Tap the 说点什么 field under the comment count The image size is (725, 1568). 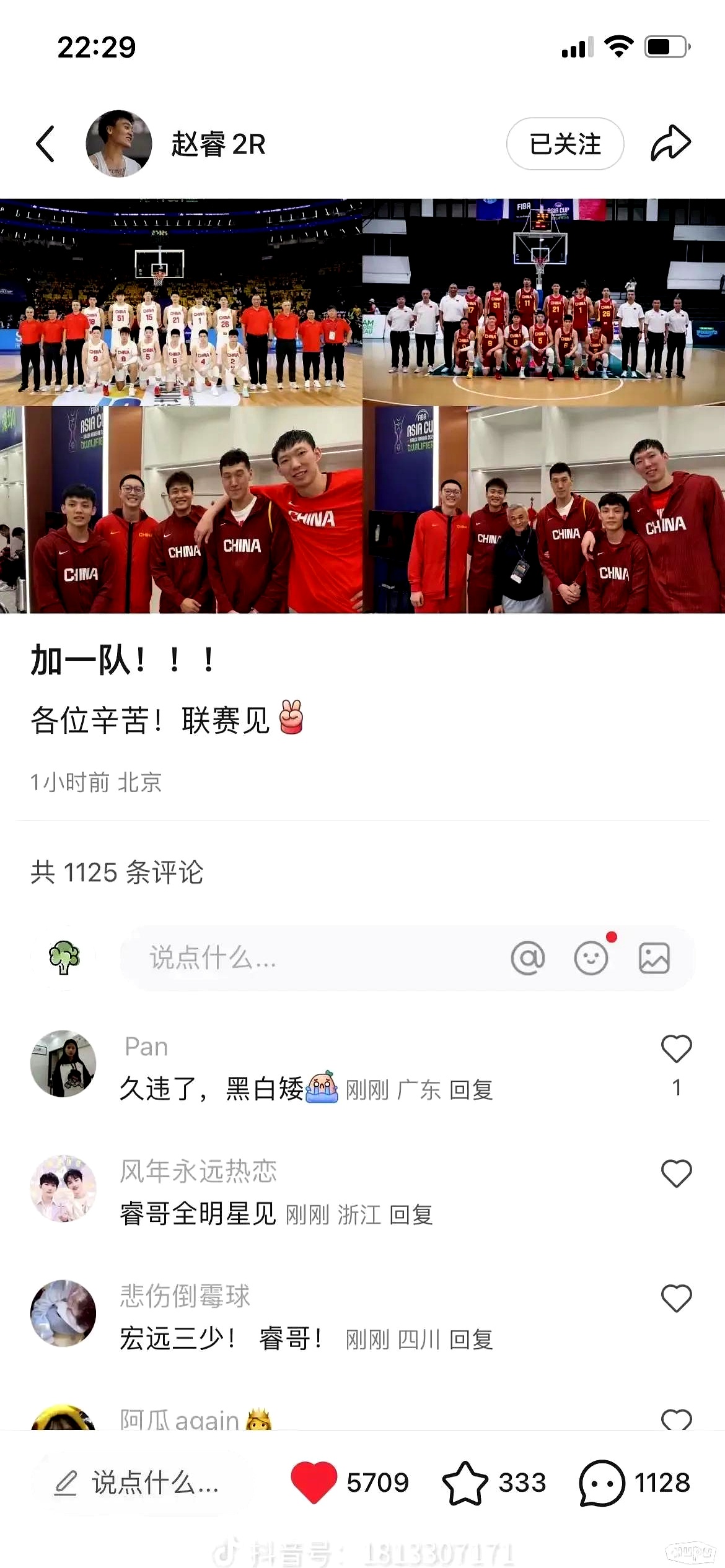pyautogui.click(x=310, y=958)
